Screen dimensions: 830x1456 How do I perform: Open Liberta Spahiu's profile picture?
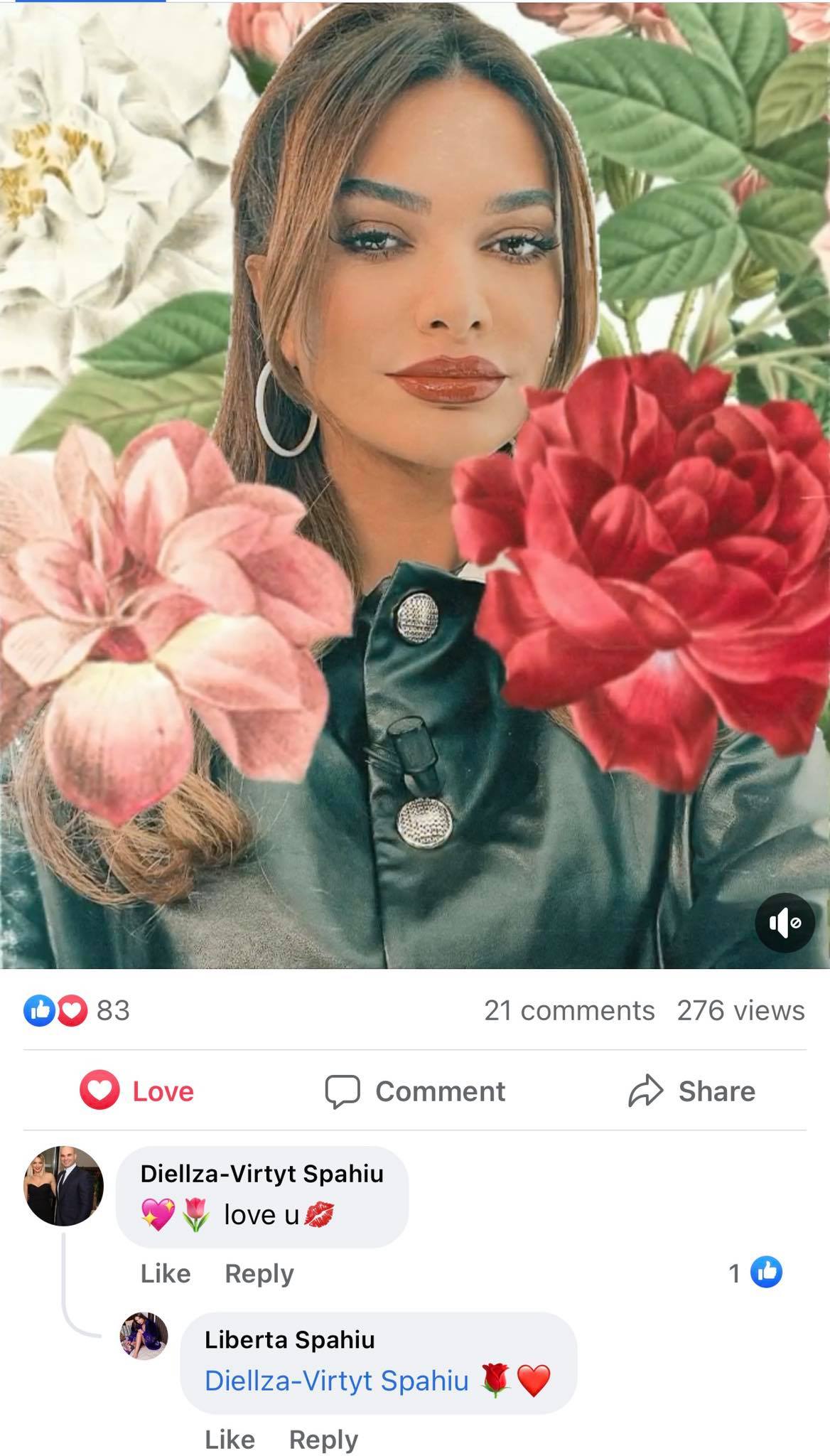click(x=144, y=1336)
